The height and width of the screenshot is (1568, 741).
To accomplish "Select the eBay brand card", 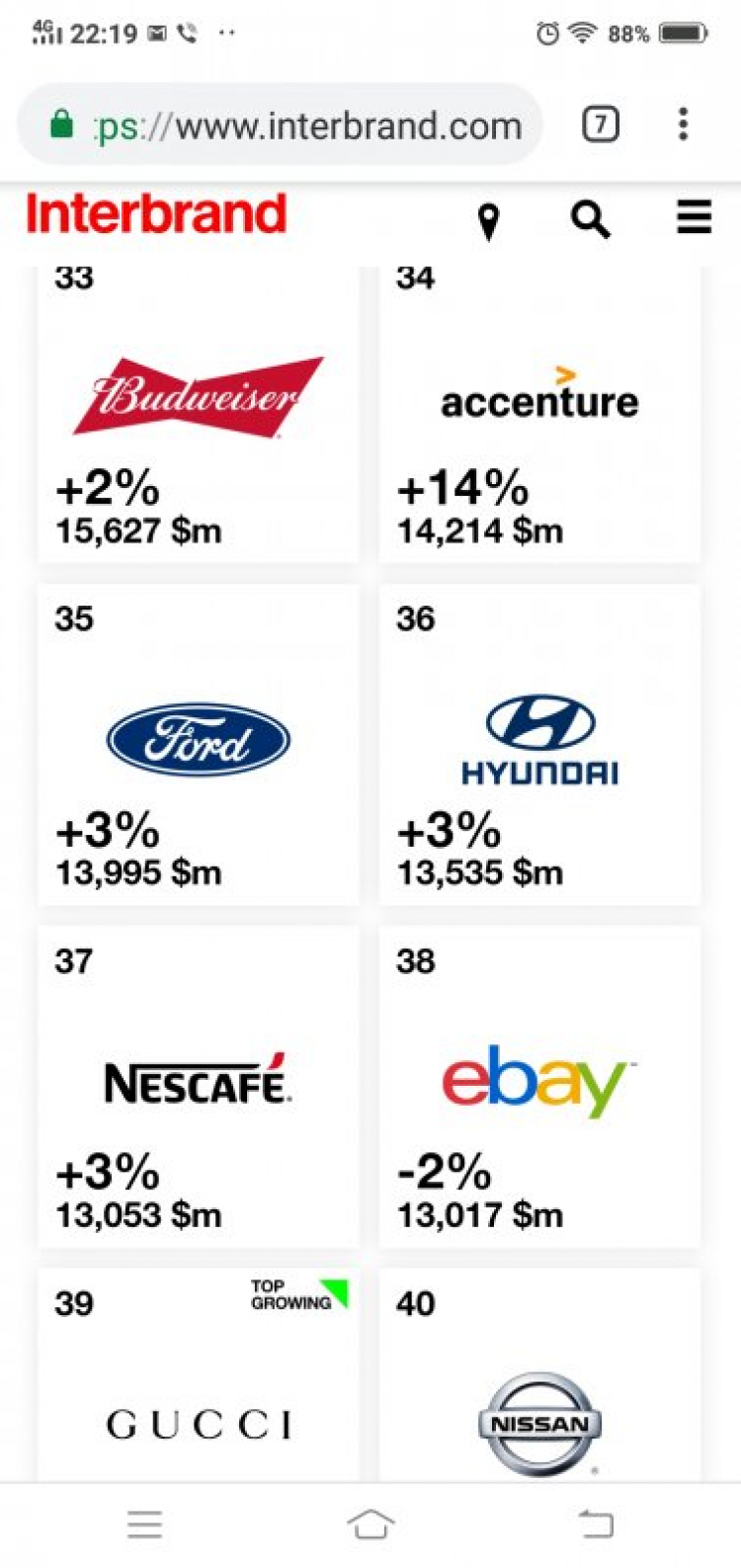I will tap(539, 1086).
